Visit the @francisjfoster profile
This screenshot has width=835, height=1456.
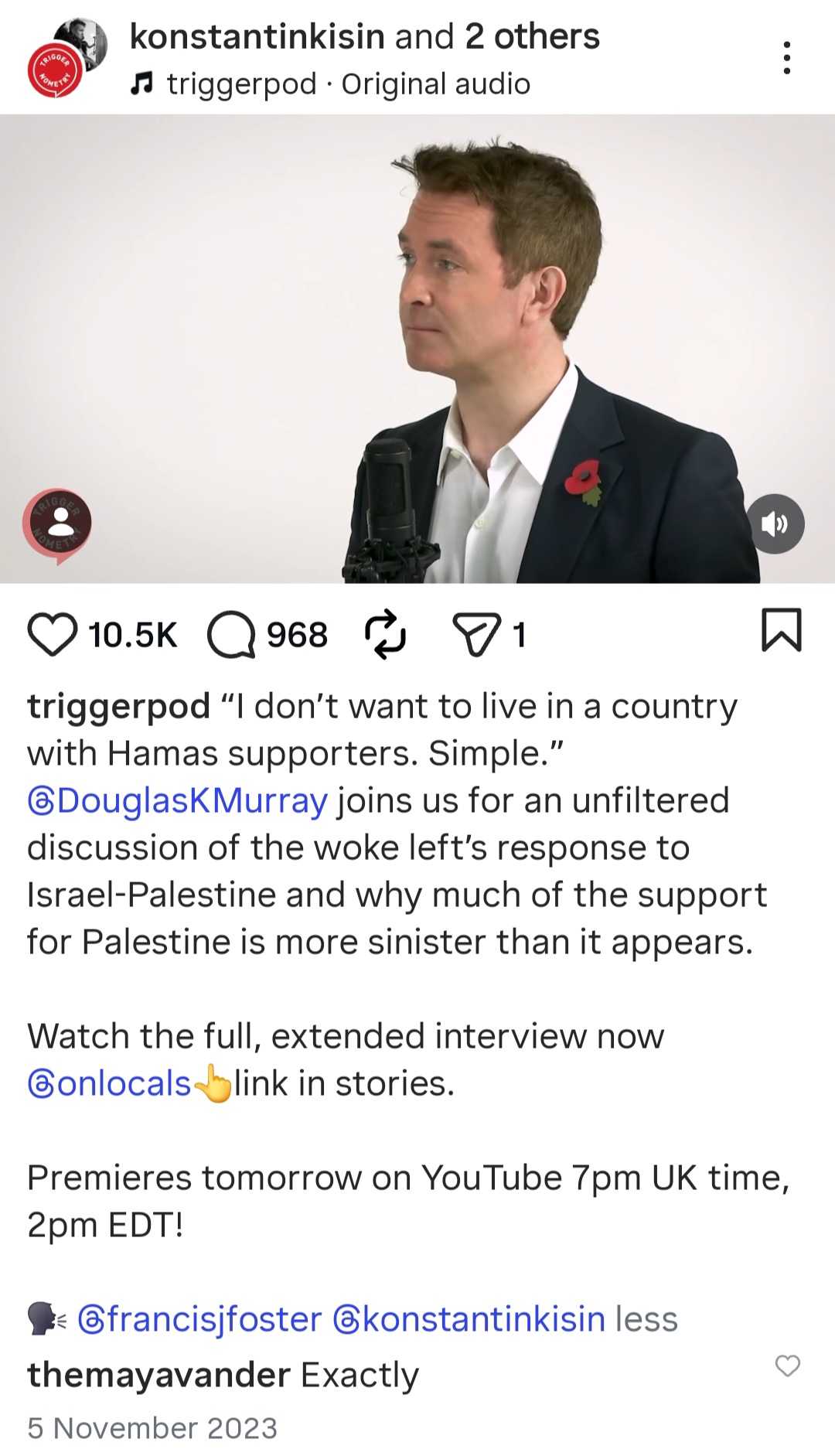(199, 1319)
